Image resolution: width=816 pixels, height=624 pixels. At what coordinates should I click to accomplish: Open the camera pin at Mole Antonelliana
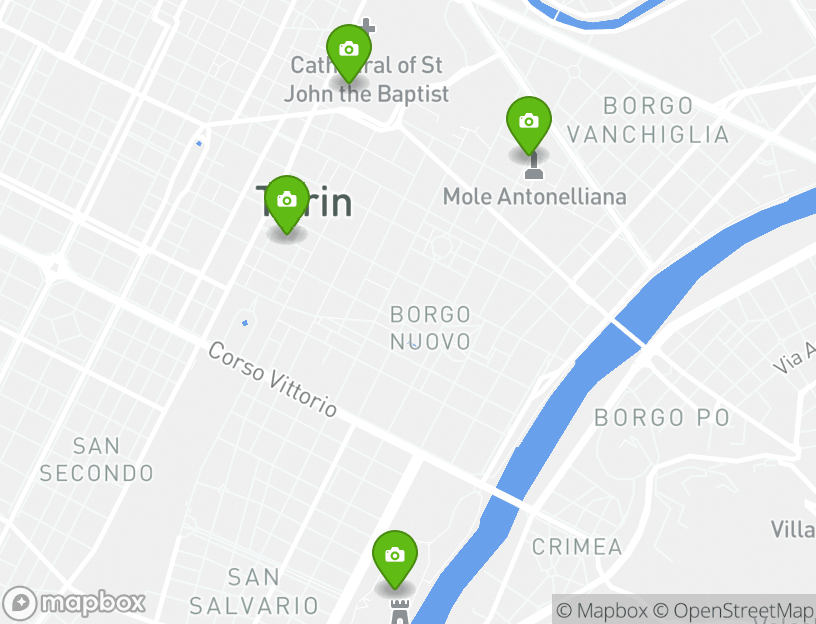[x=529, y=122]
